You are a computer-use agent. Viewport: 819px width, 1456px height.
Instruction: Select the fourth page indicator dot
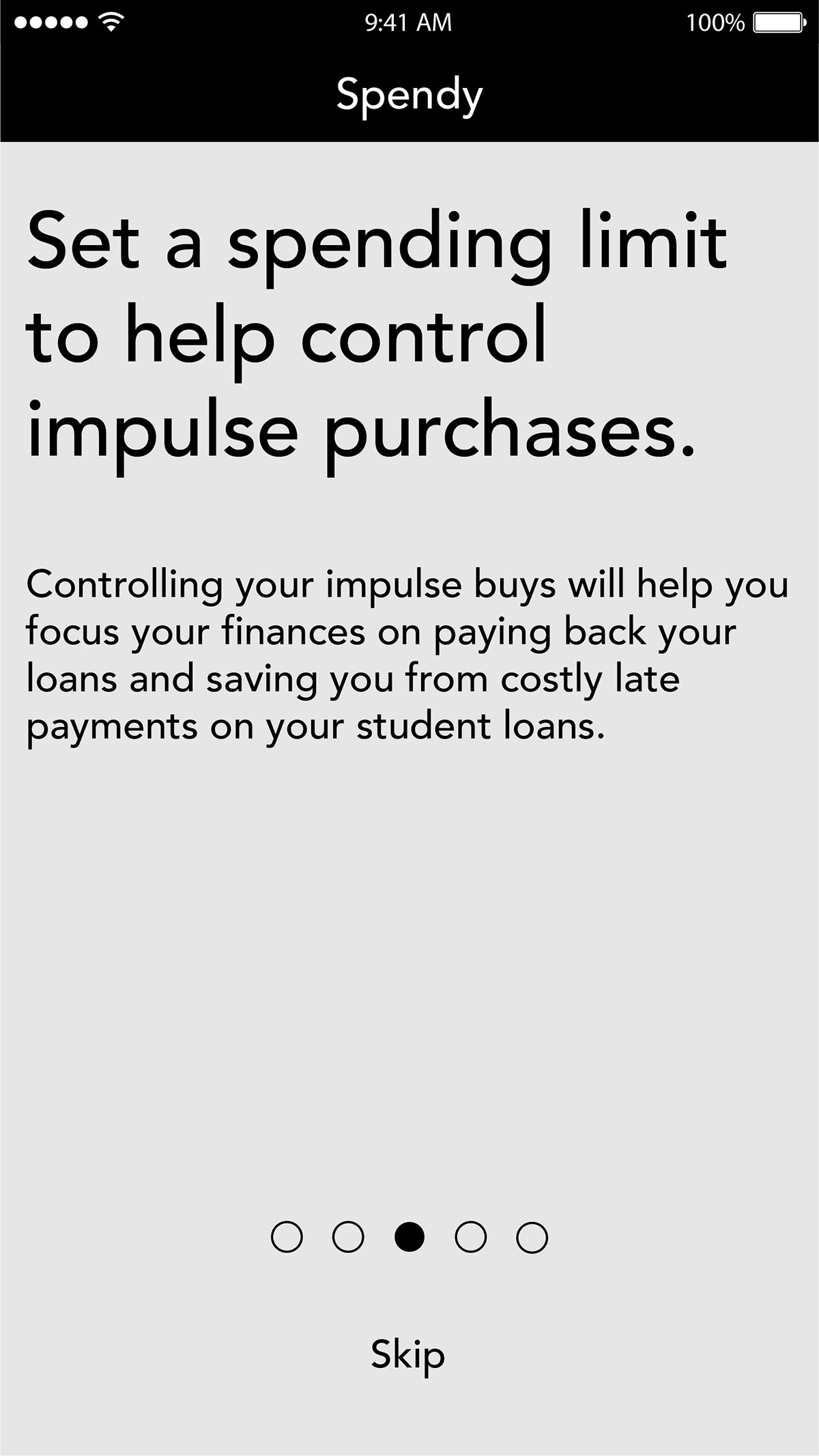tap(470, 1237)
